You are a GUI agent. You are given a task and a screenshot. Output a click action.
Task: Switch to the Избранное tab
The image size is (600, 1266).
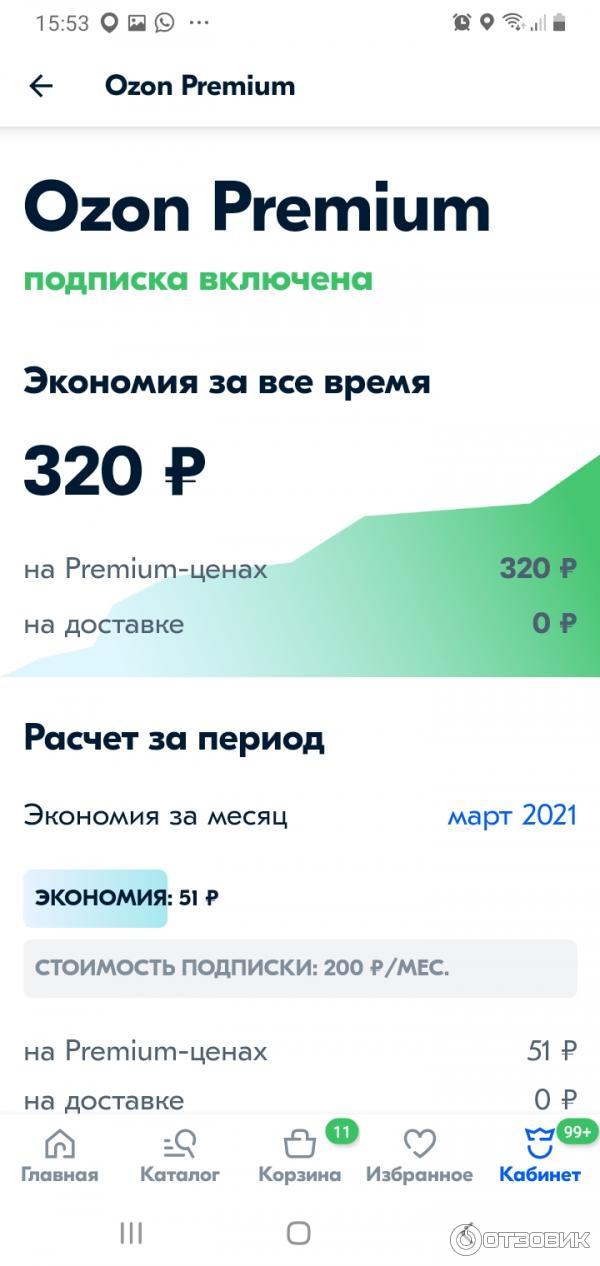pos(419,1156)
